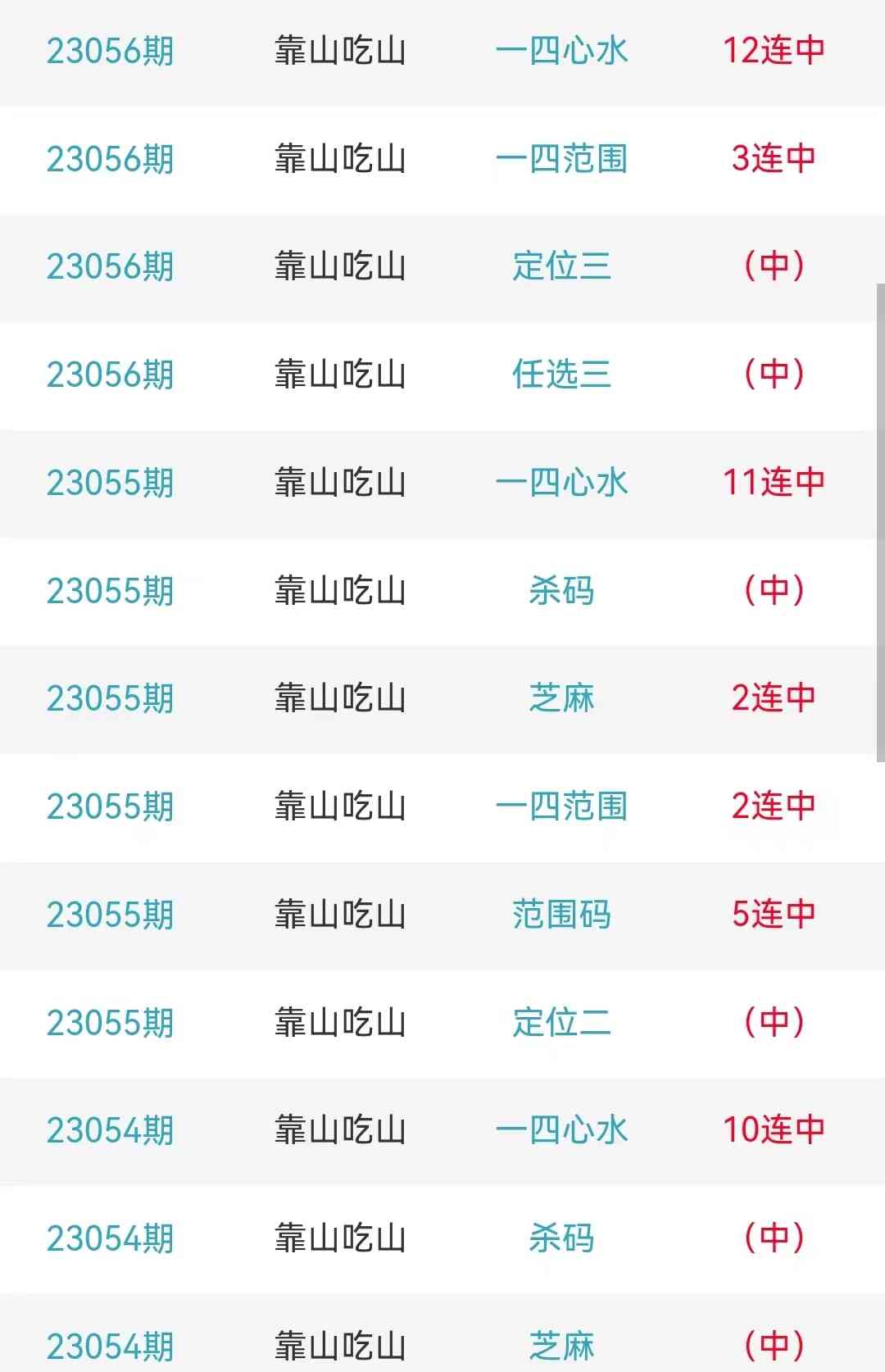Open 23054期 一四心水 with 10连中
Viewport: 885px width, 1372px height.
coord(561,1130)
